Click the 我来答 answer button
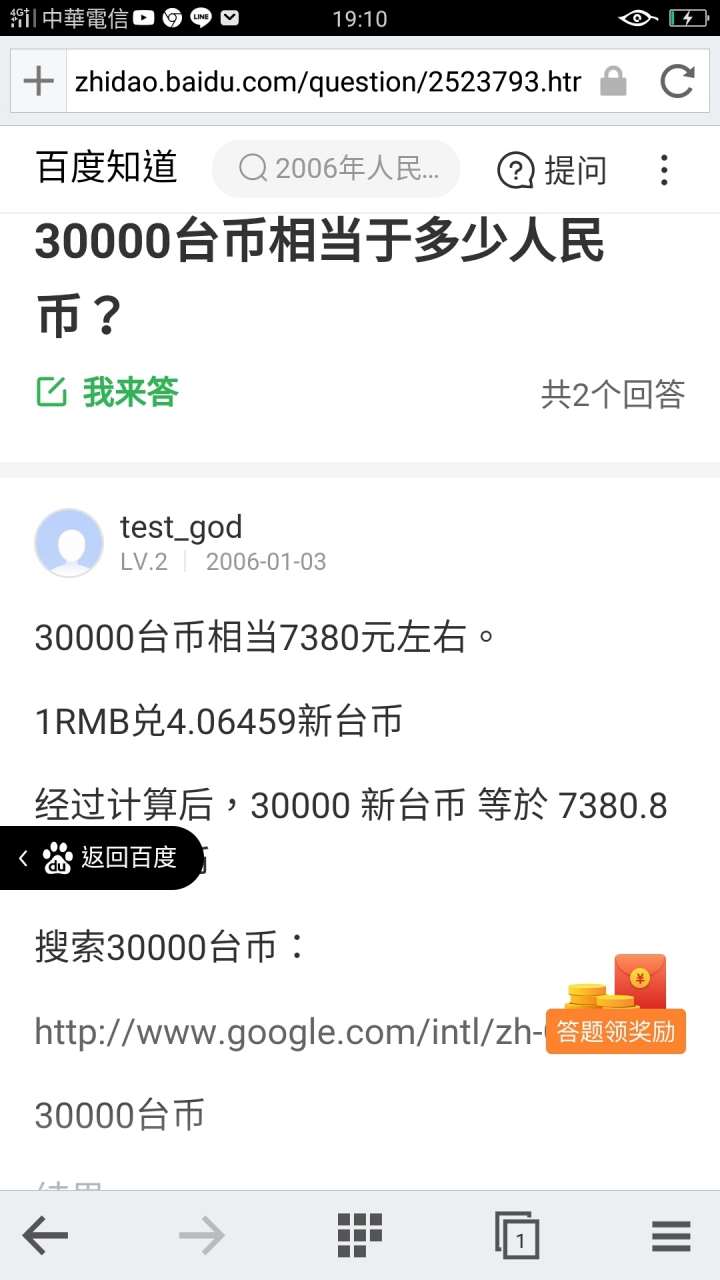The image size is (720, 1280). click(107, 393)
